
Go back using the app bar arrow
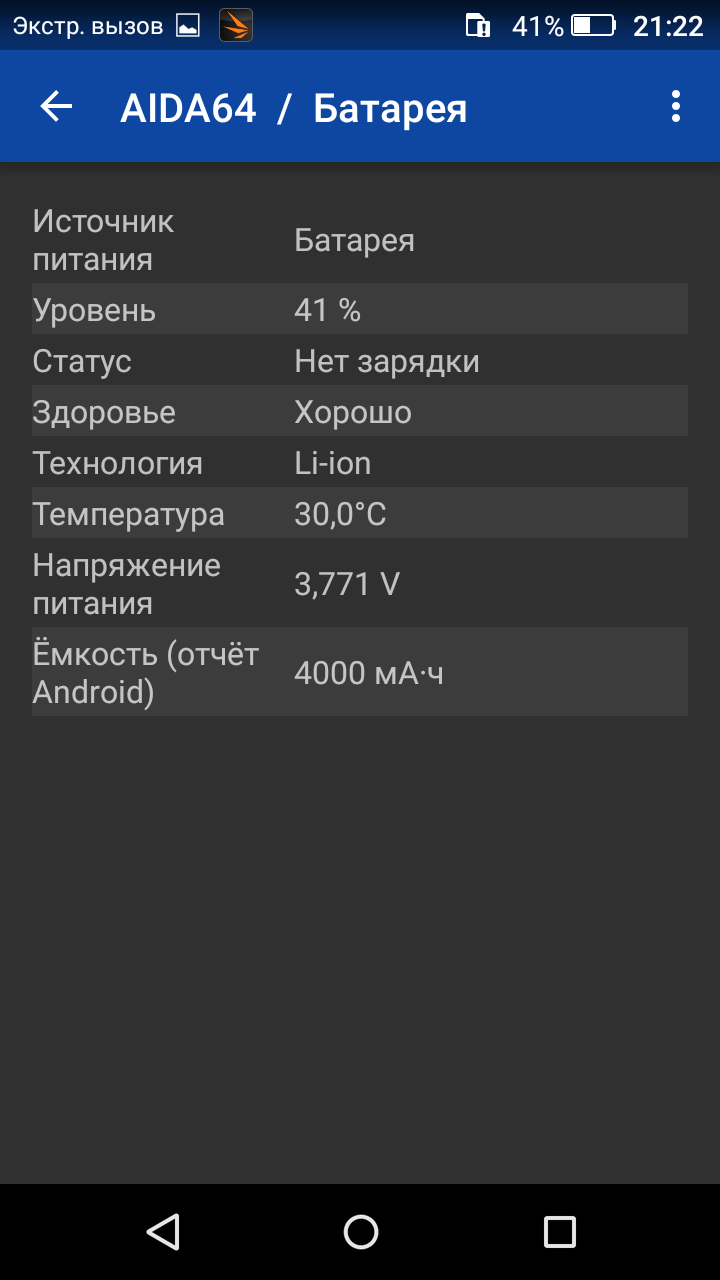pos(56,107)
